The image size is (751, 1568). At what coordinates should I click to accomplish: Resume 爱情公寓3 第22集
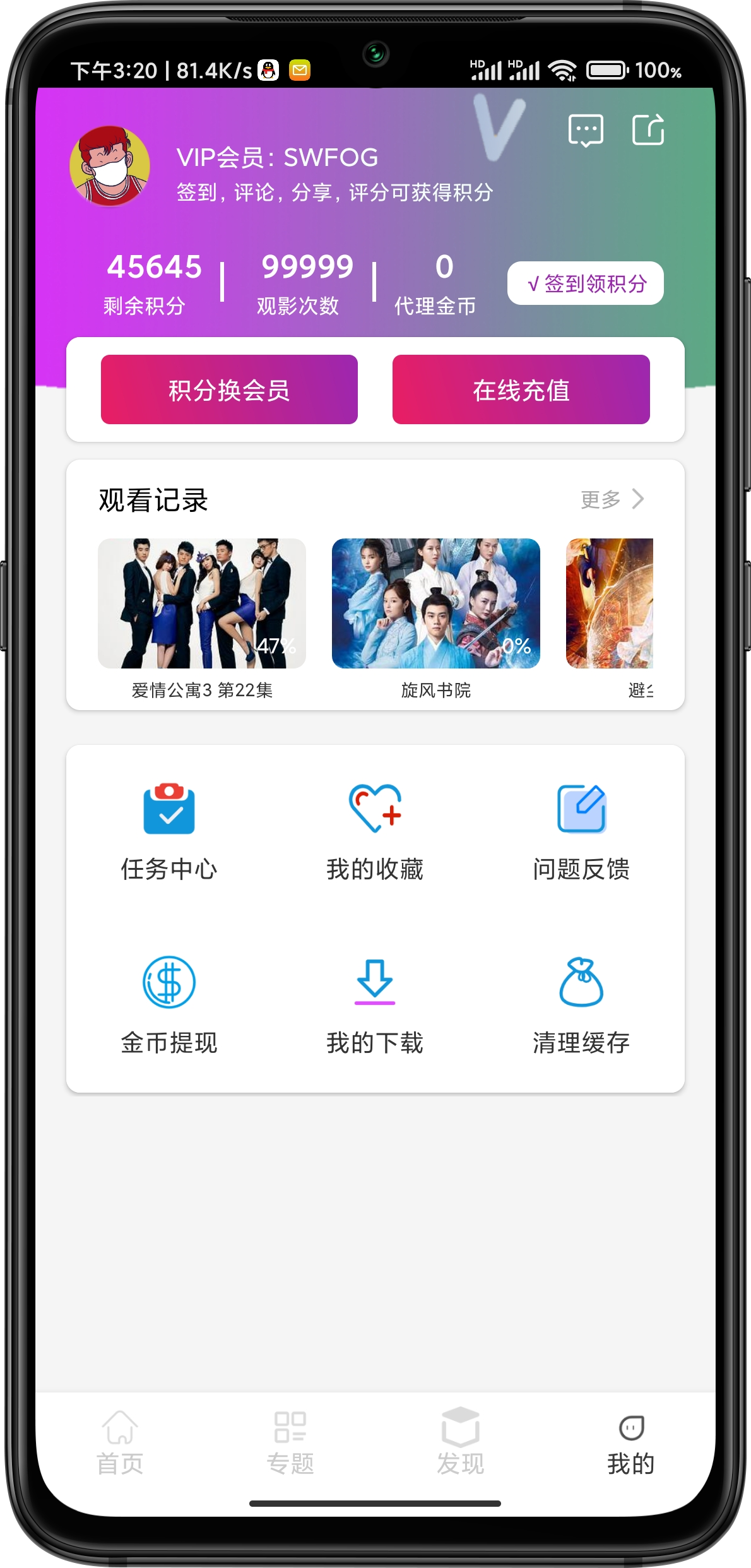pos(202,603)
